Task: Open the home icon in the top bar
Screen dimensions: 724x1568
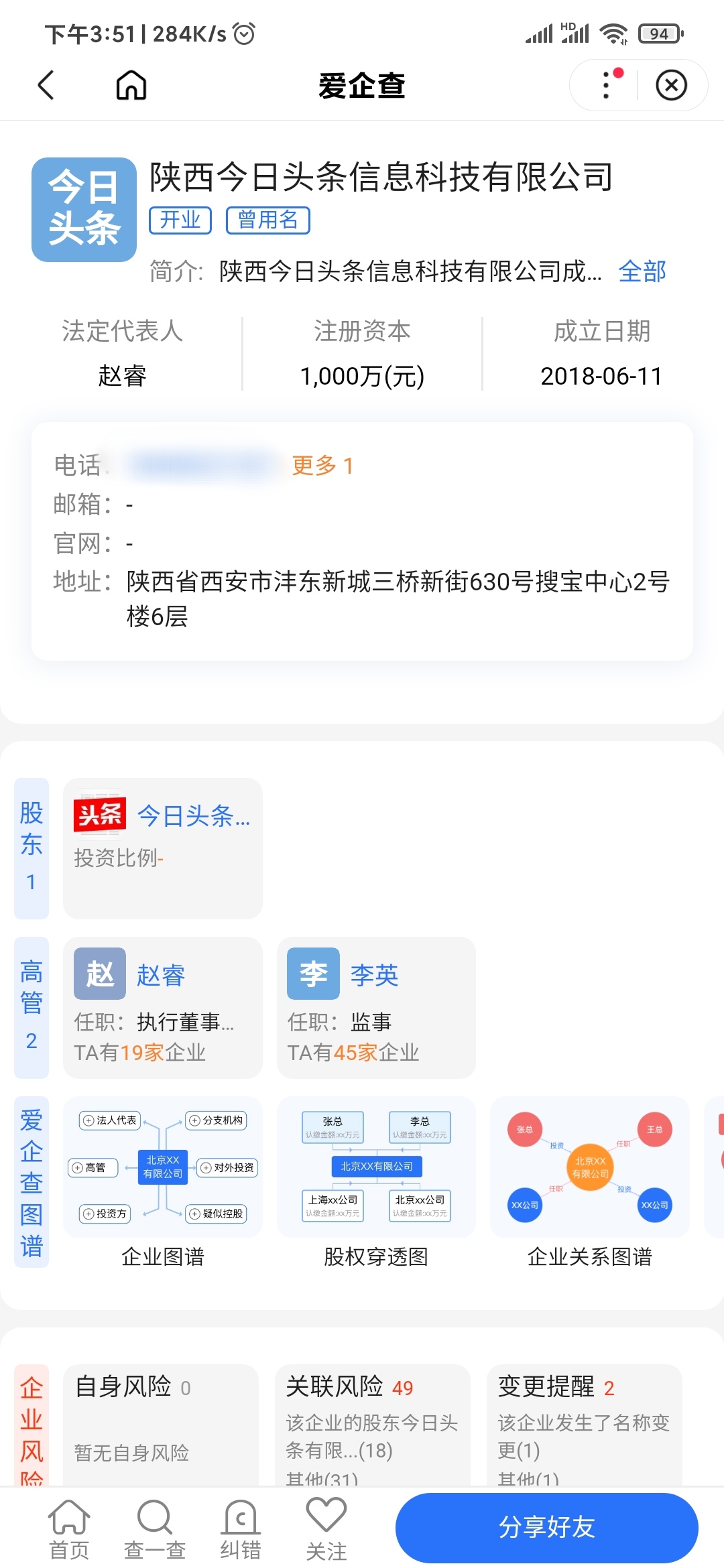Action: 131,85
